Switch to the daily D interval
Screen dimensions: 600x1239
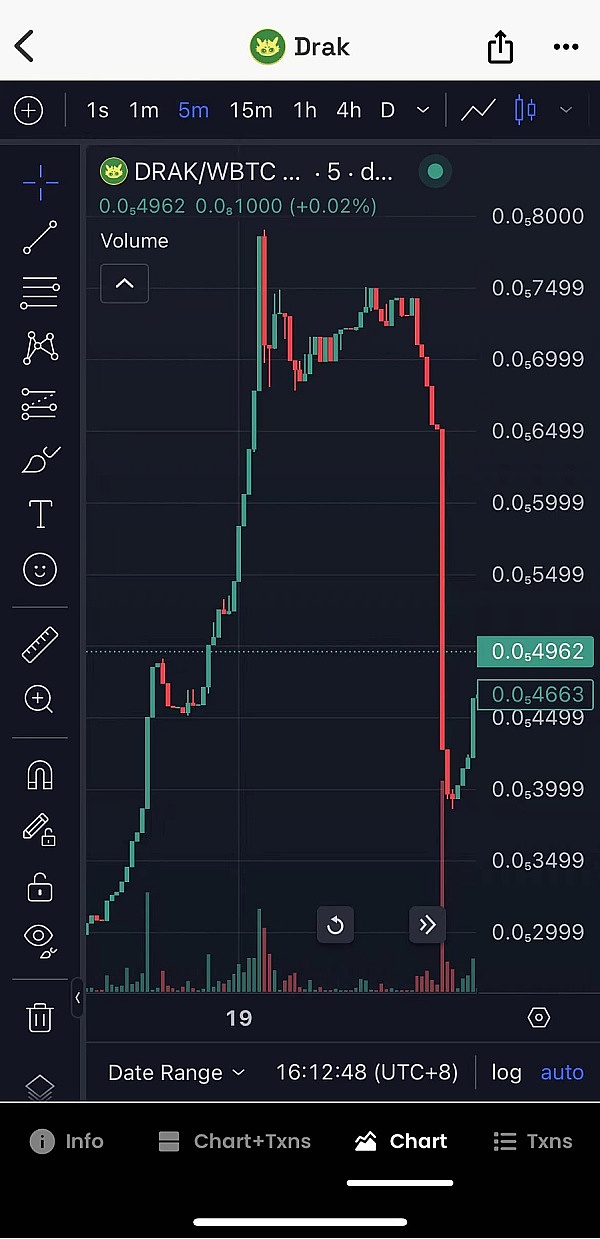[x=387, y=110]
